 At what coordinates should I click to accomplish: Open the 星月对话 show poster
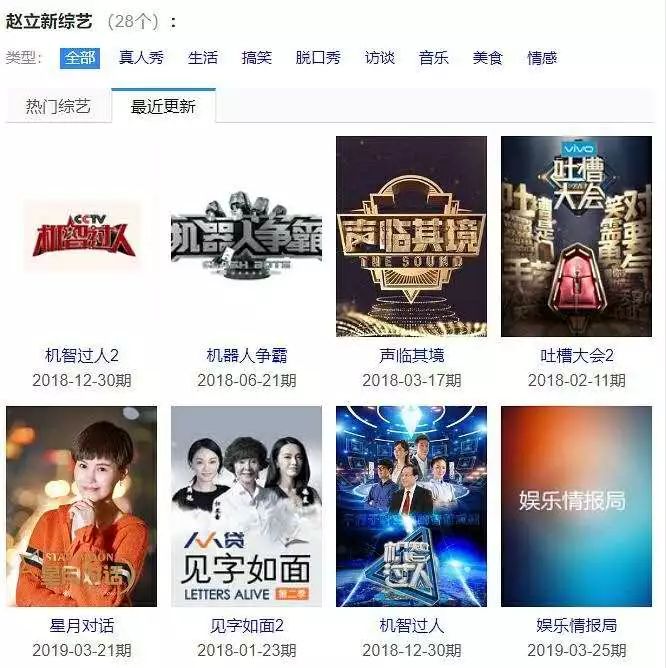tap(82, 506)
